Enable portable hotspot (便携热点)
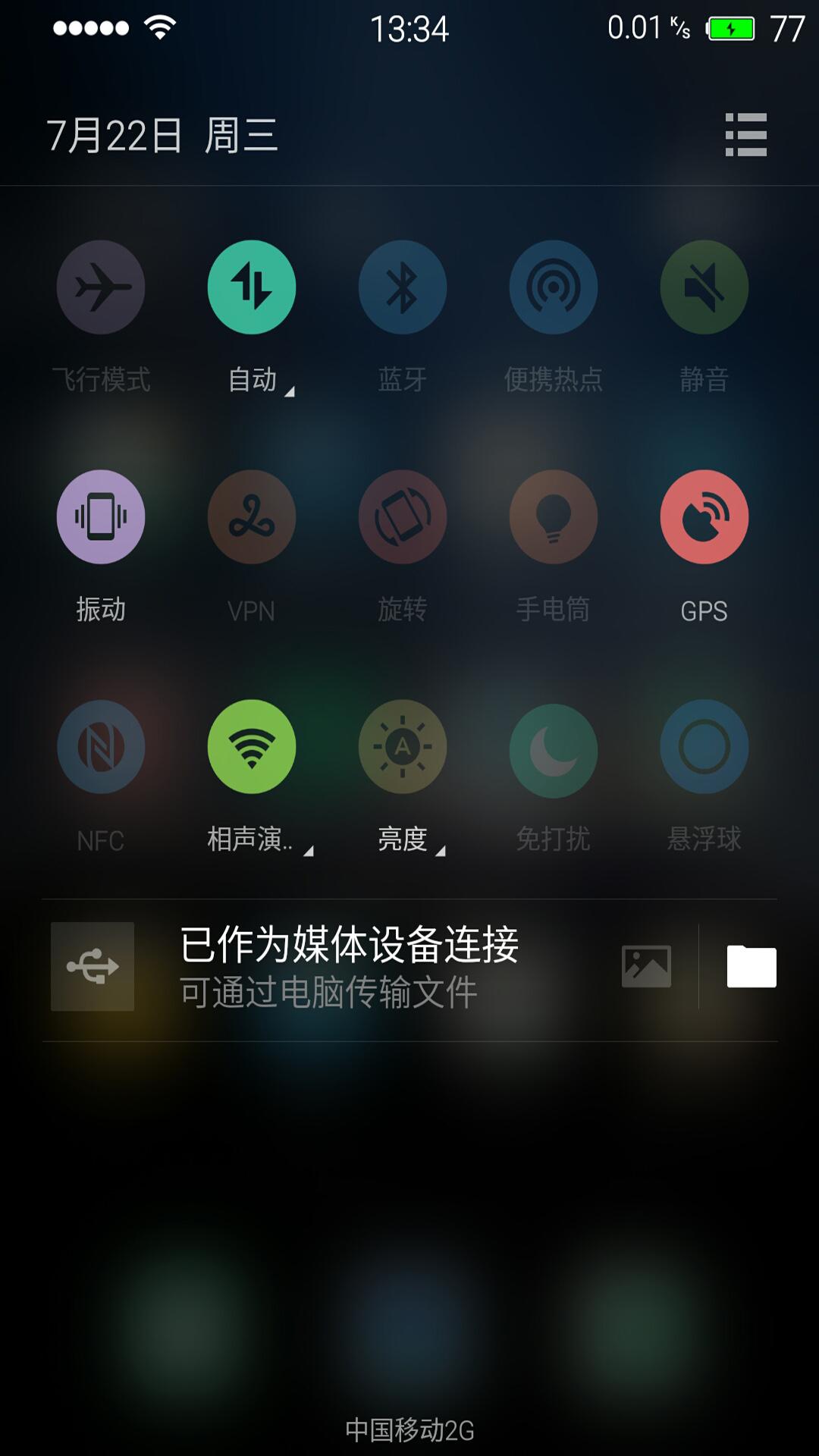 tap(554, 287)
